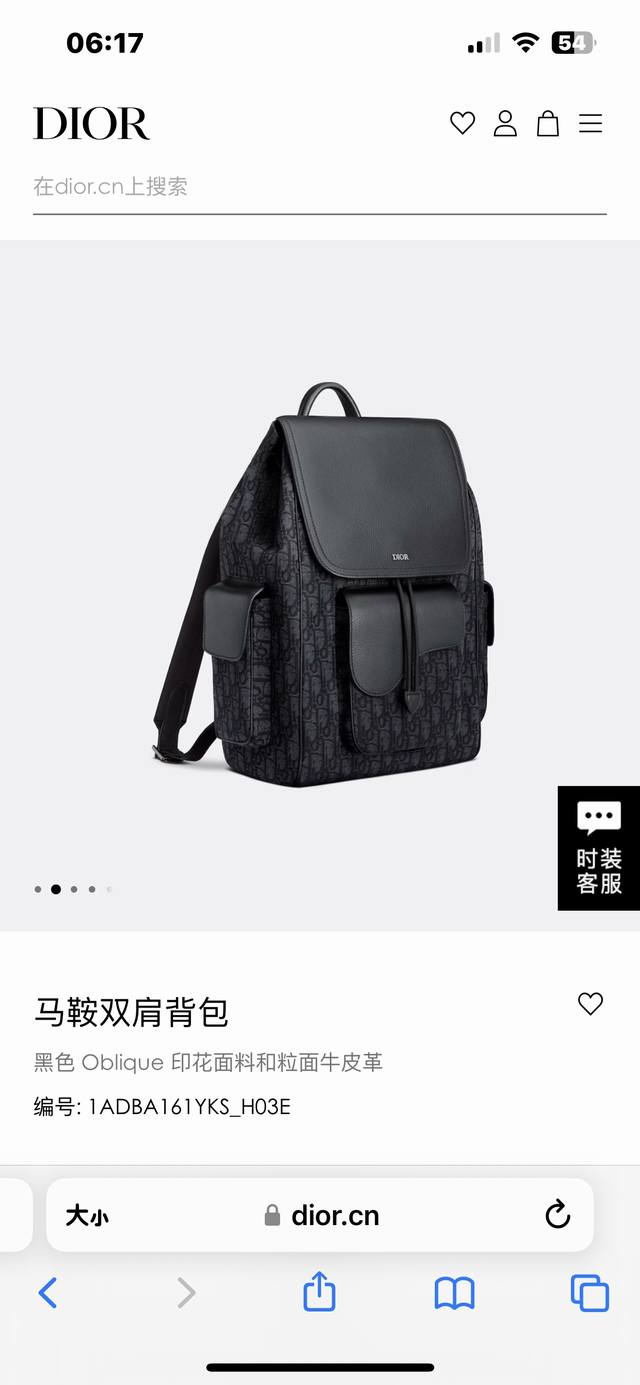Reload the dior.cn page

[557, 1215]
